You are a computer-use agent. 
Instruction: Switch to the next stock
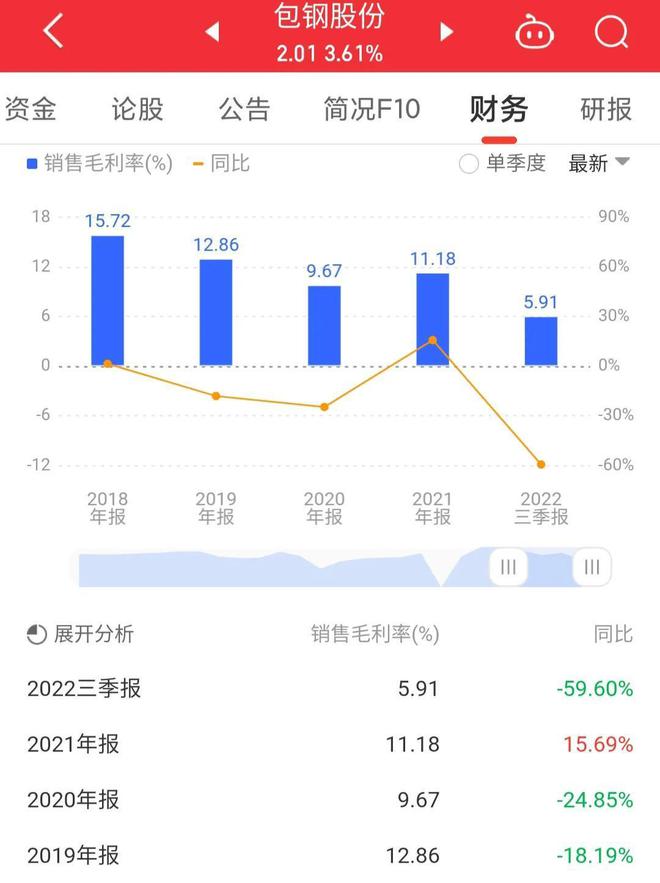(x=447, y=33)
